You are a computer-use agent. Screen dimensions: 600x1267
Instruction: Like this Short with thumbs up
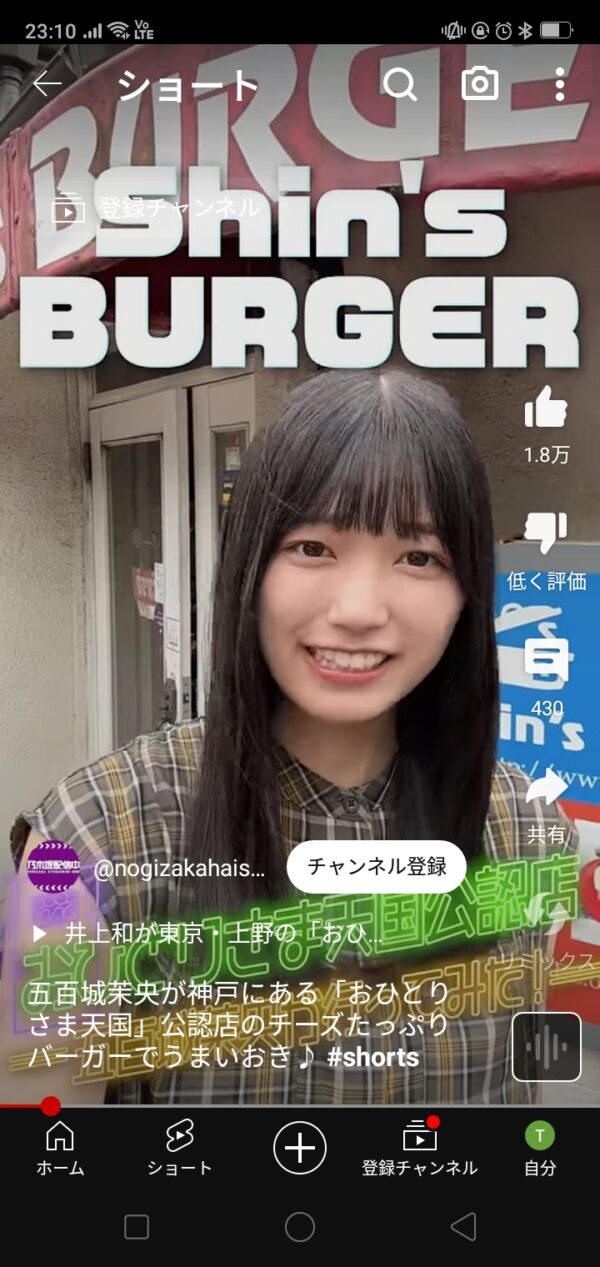click(x=546, y=408)
